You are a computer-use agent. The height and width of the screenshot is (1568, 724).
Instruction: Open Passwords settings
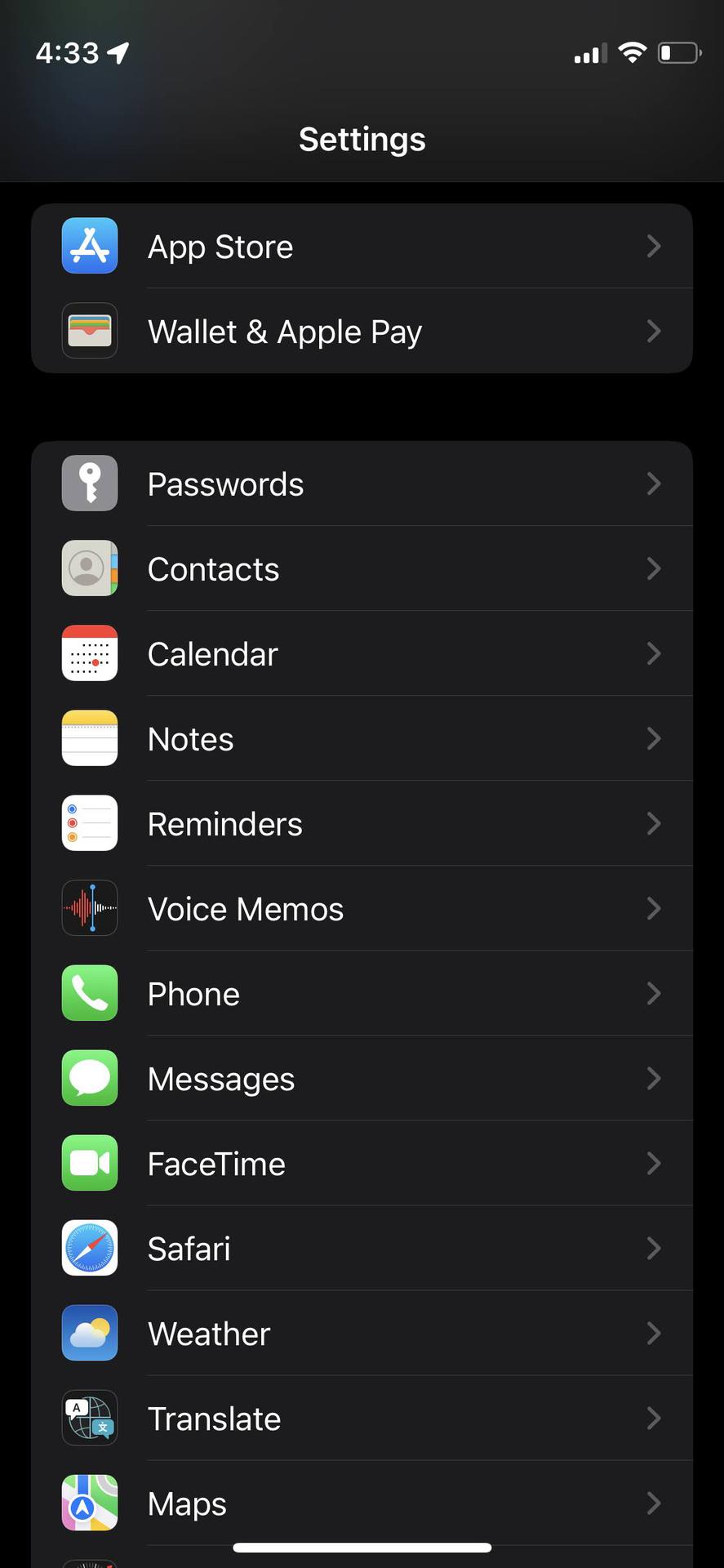362,484
